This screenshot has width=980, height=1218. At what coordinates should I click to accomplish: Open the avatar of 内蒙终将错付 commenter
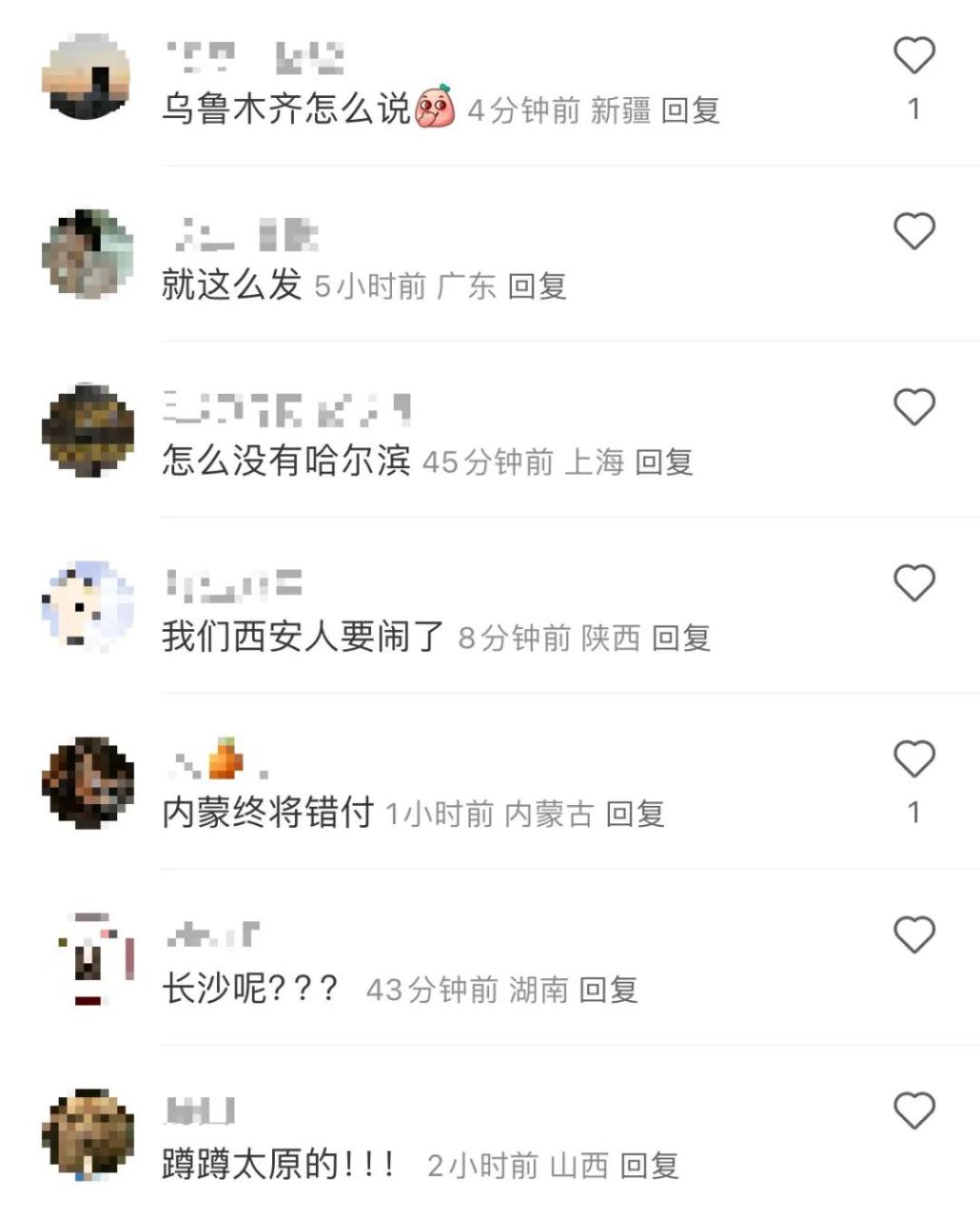[x=88, y=781]
